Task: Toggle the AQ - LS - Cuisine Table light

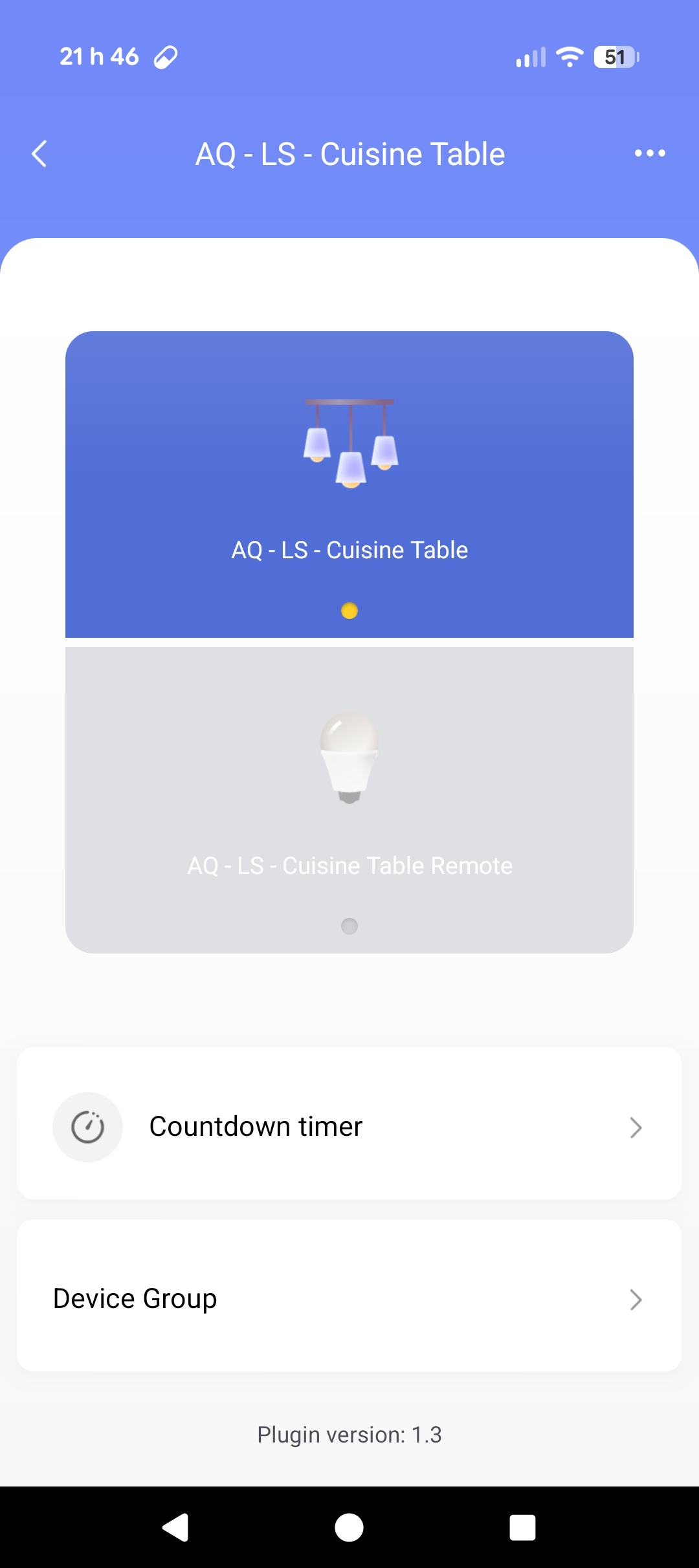Action: point(349,484)
